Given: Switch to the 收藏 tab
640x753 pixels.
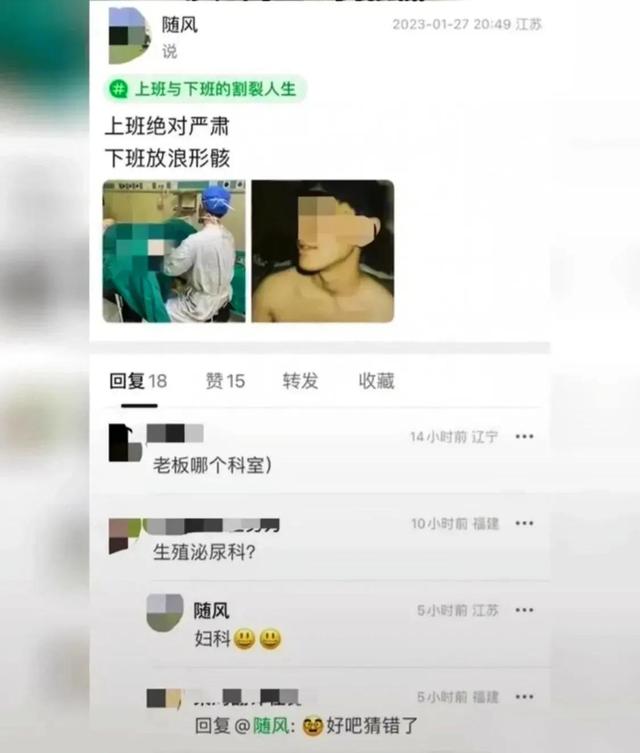Looking at the screenshot, I should (x=376, y=381).
